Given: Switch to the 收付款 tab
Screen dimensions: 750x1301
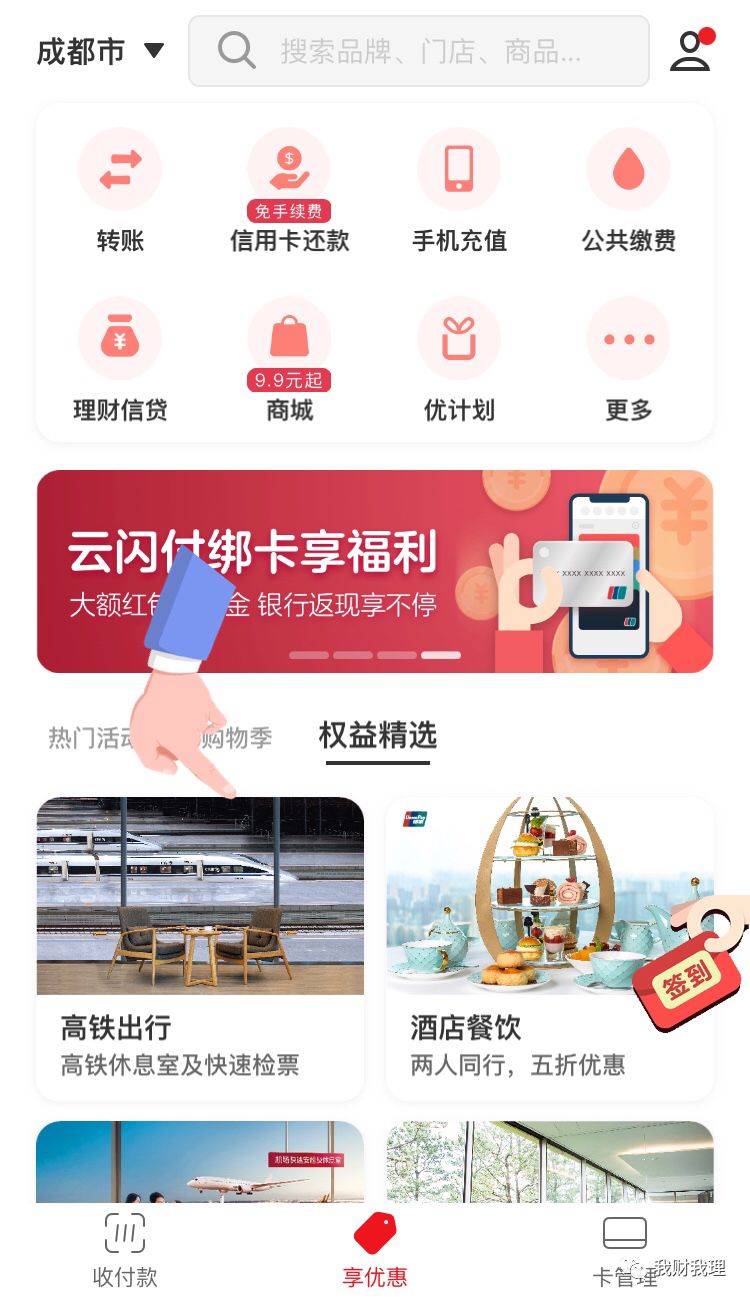Looking at the screenshot, I should 125,1250.
